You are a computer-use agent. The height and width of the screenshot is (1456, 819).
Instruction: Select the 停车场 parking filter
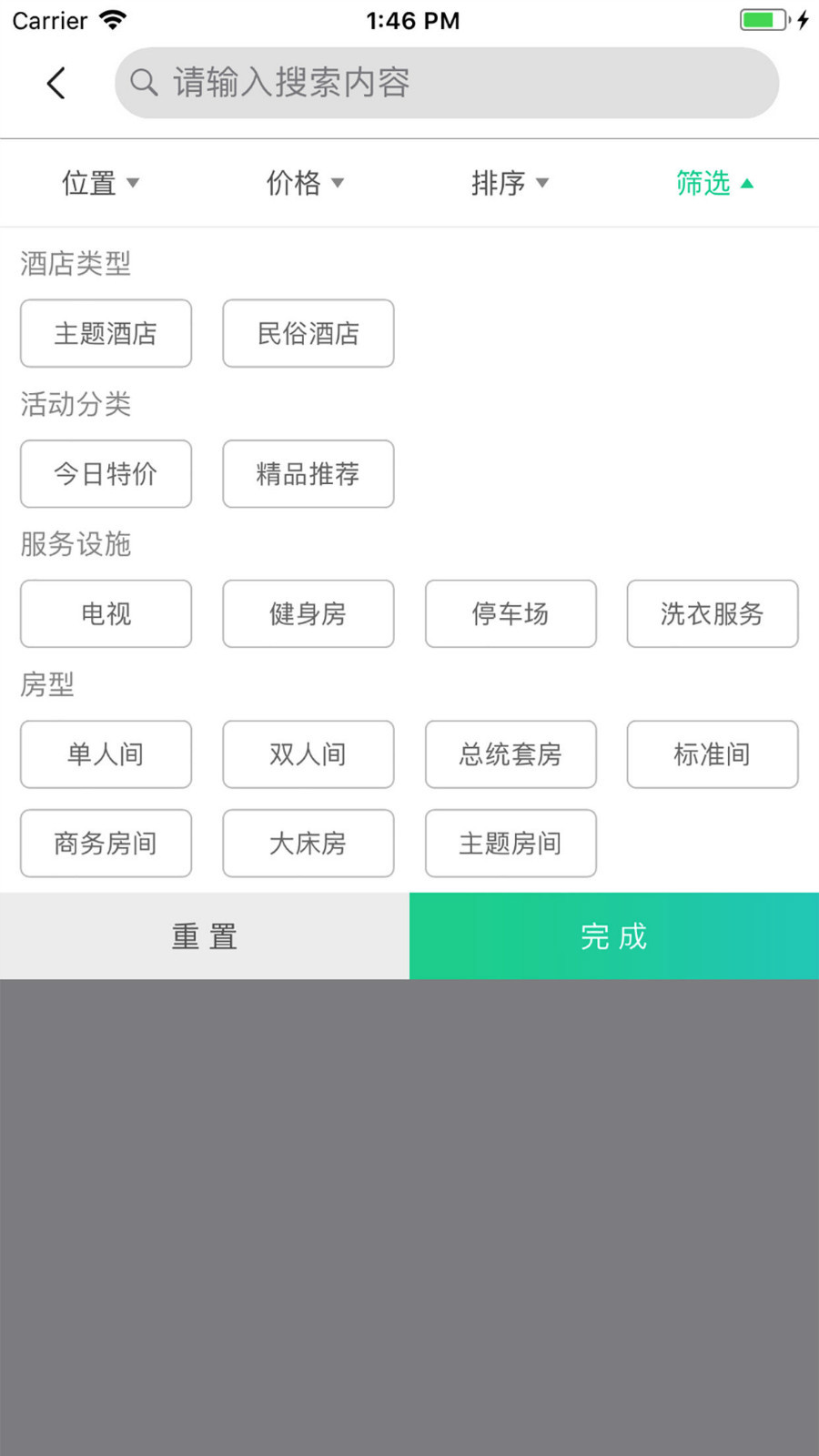click(511, 613)
